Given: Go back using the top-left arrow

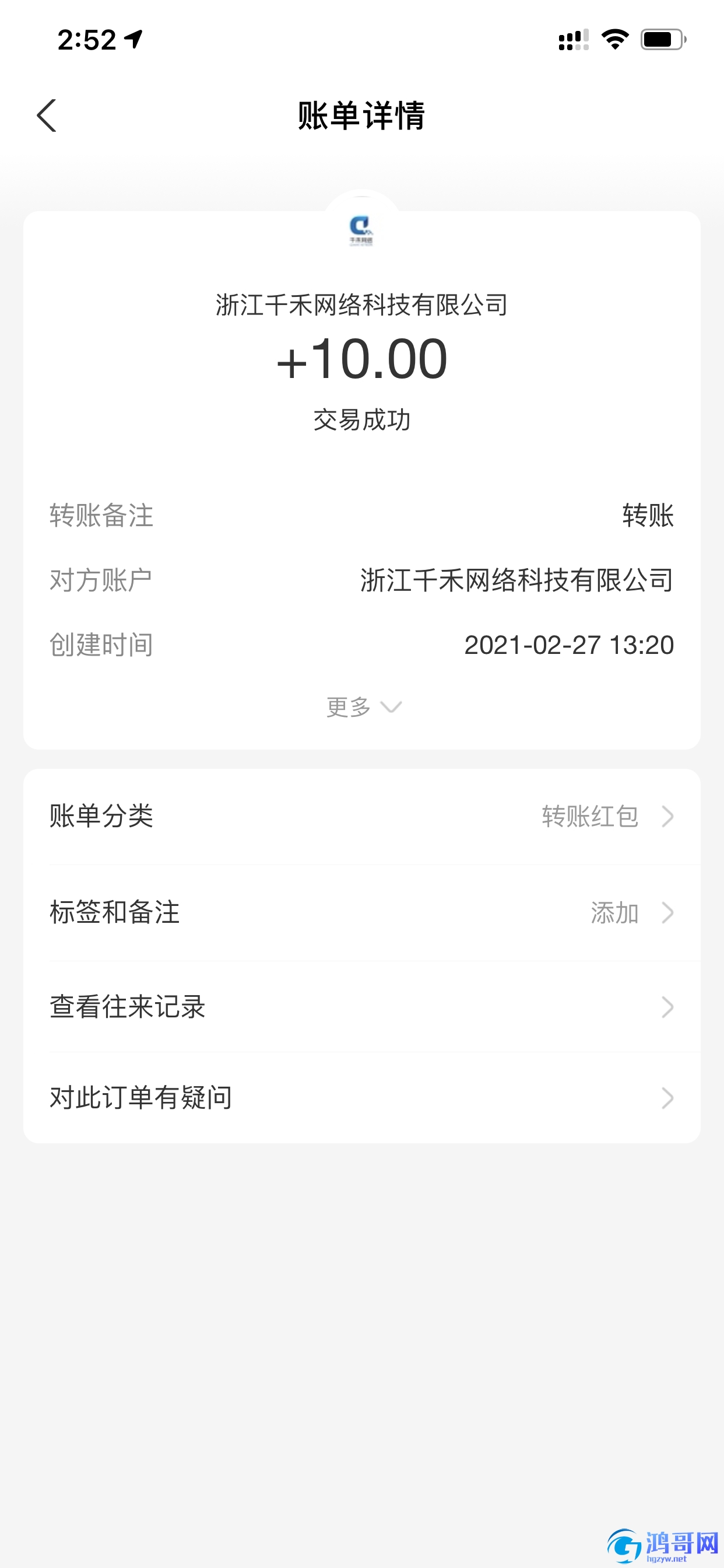Looking at the screenshot, I should pos(47,116).
